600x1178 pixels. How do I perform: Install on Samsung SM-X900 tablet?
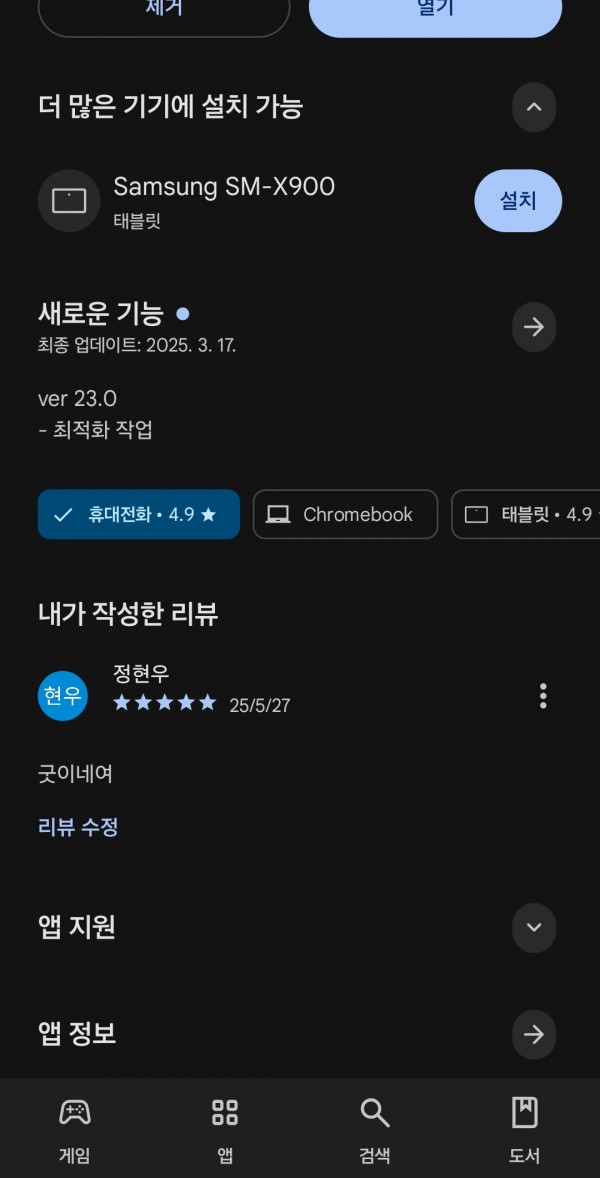(518, 201)
